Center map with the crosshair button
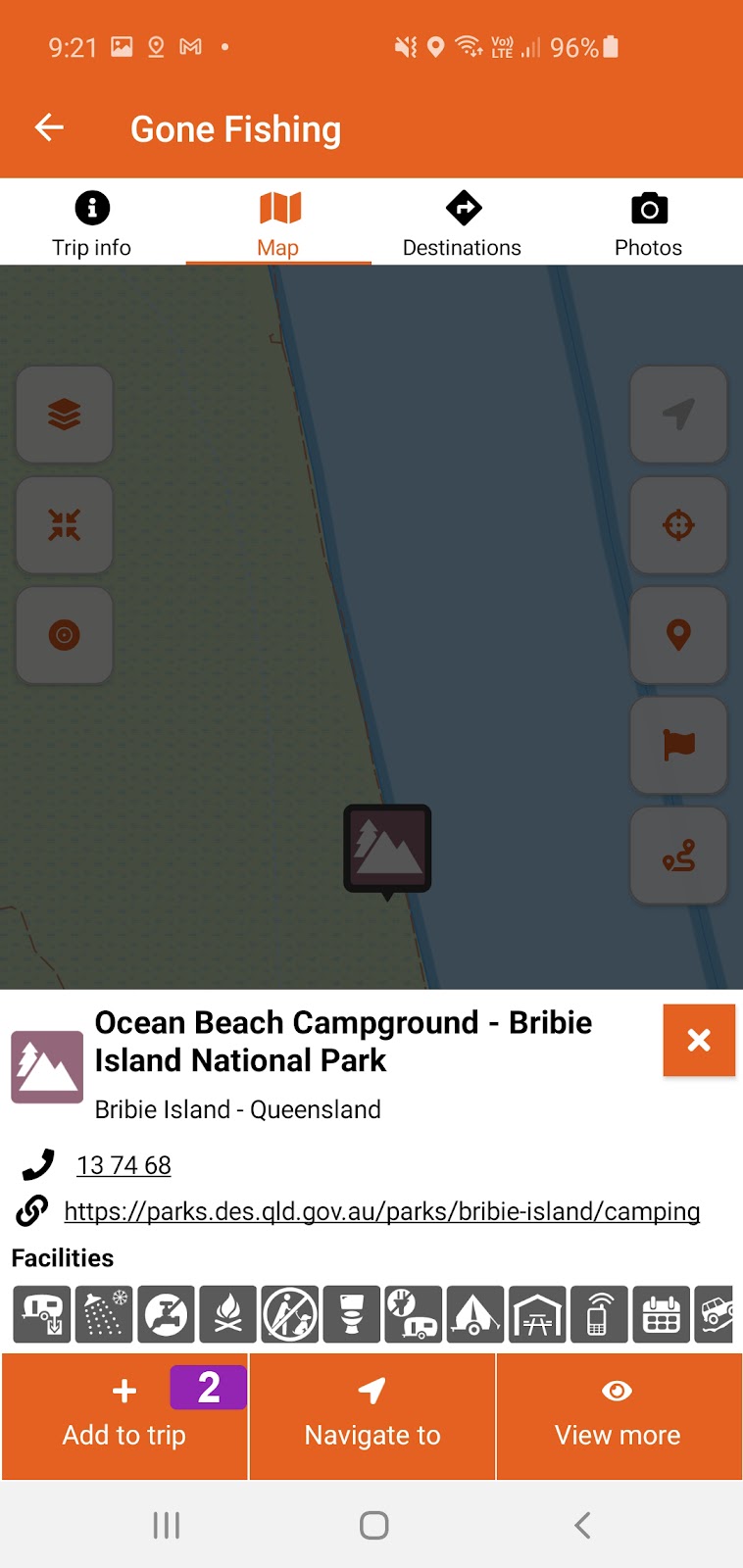Image resolution: width=743 pixels, height=1568 pixels. pos(678,525)
